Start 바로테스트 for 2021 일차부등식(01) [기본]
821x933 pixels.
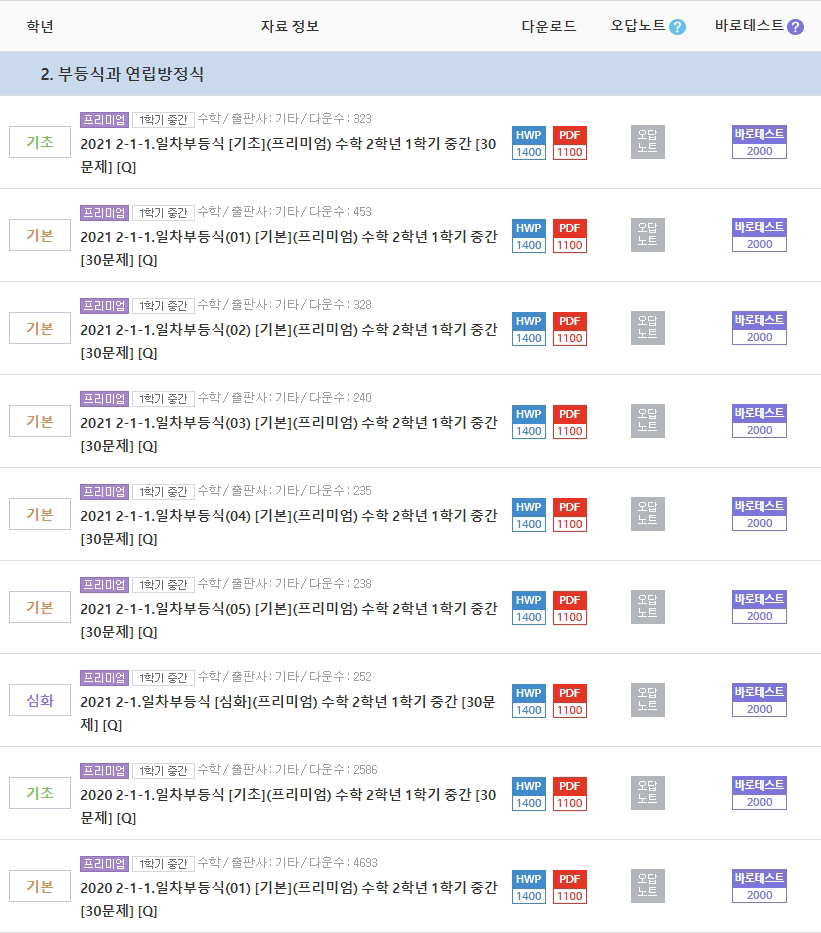pos(759,235)
